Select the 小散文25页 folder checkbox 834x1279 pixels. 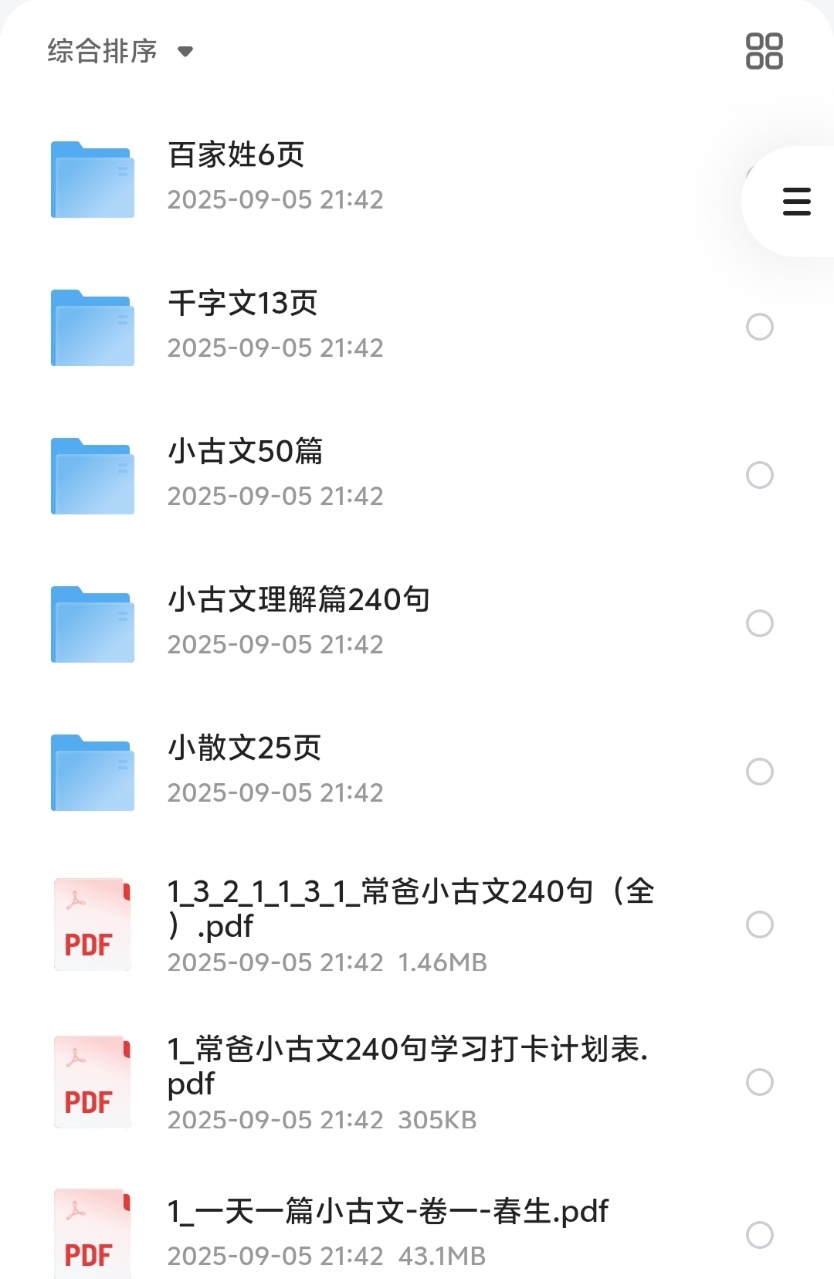[760, 771]
